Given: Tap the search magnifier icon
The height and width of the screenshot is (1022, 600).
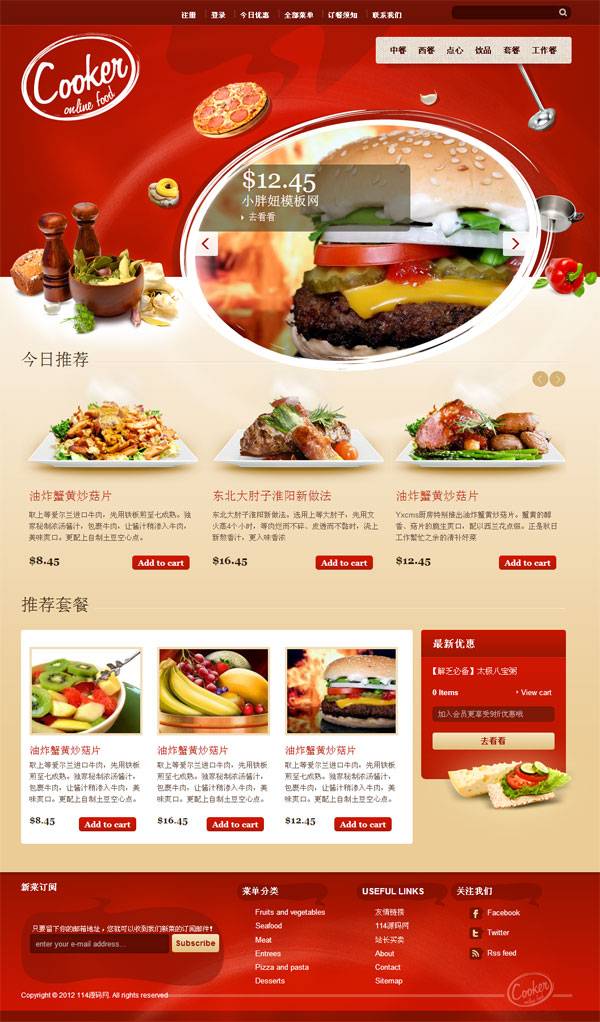Looking at the screenshot, I should coord(563,13).
